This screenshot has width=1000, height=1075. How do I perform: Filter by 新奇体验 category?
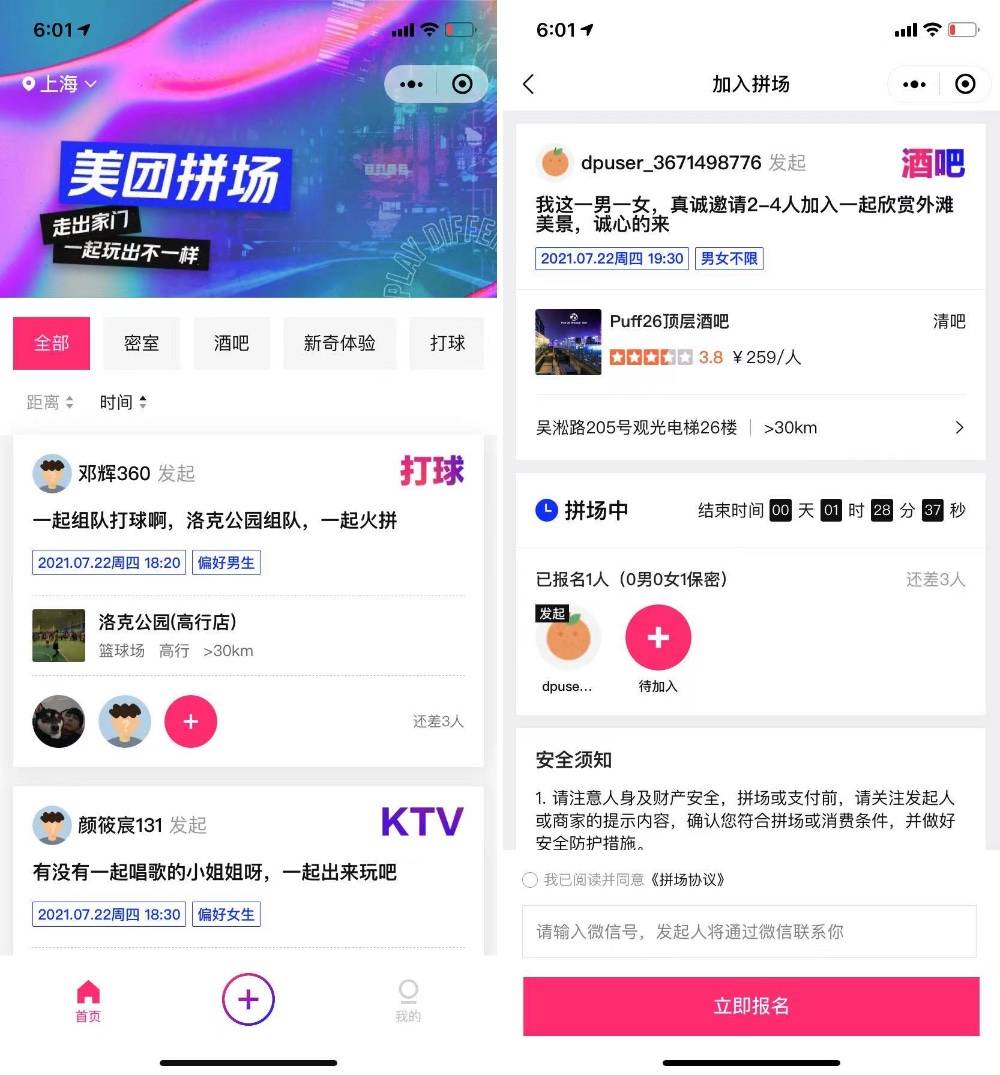[x=339, y=343]
